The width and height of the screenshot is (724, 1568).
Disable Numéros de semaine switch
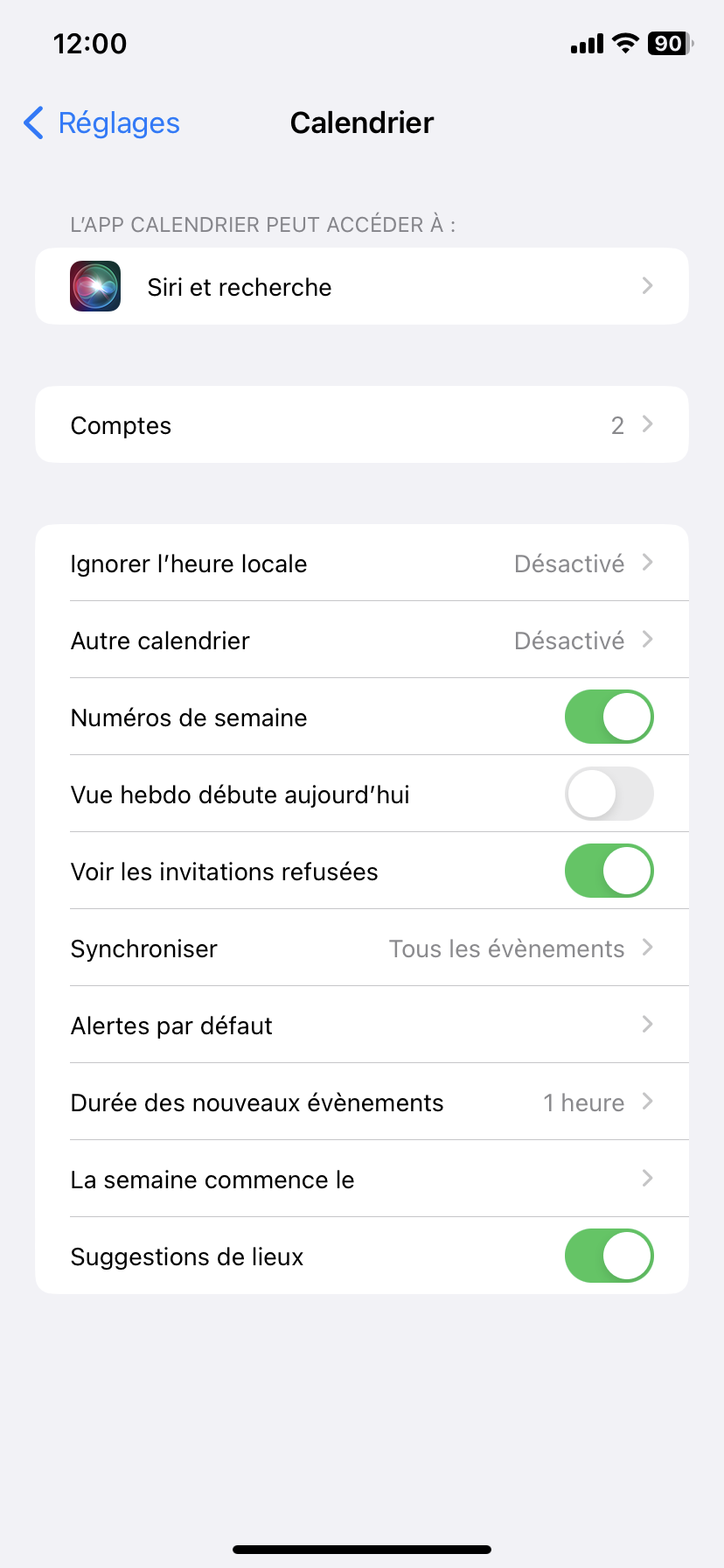coord(609,717)
